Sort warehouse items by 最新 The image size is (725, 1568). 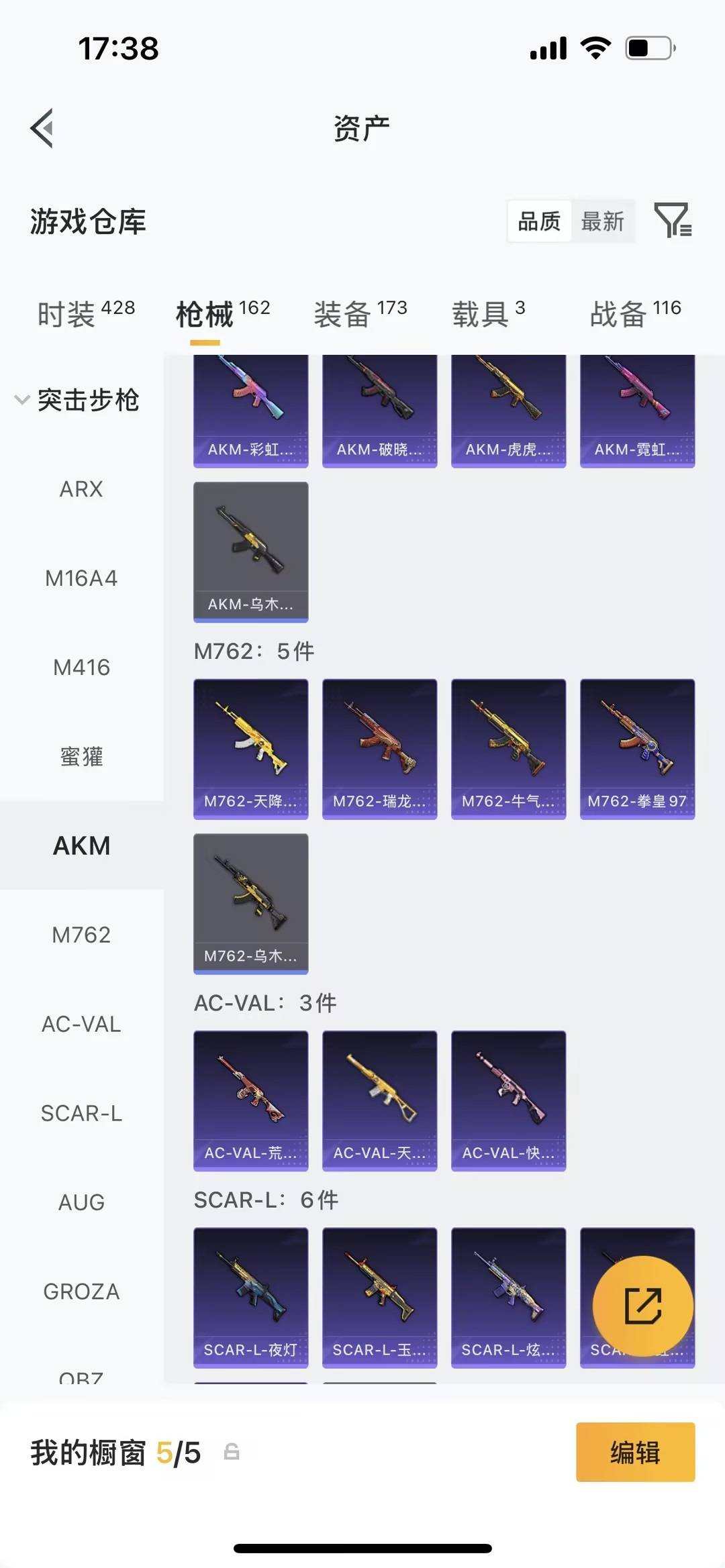[602, 221]
